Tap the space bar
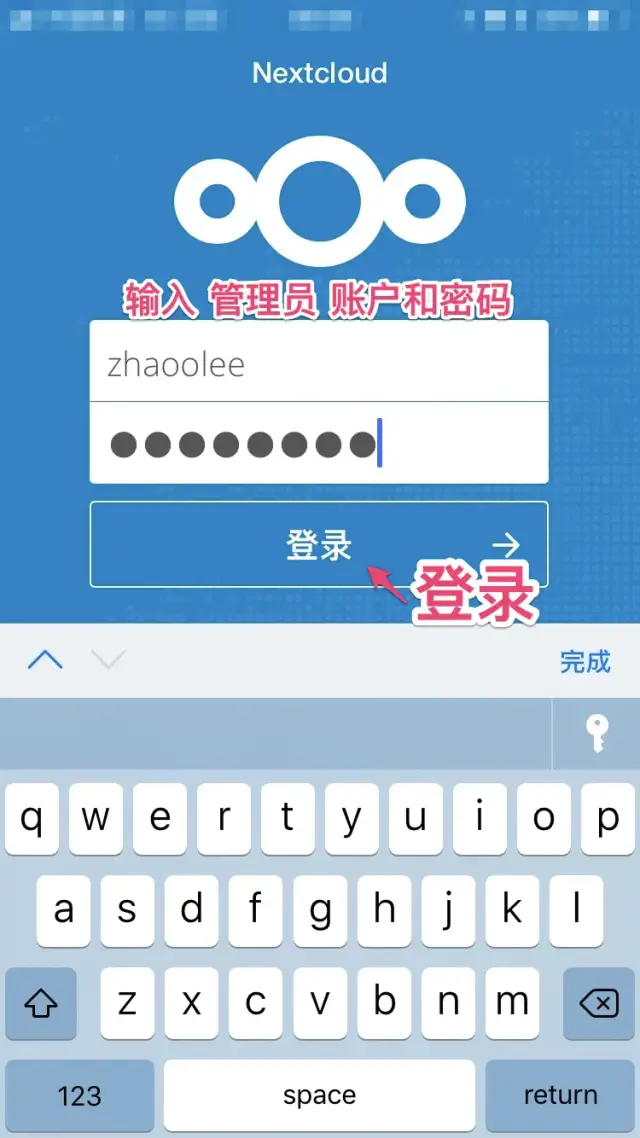This screenshot has height=1138, width=640. click(319, 1095)
